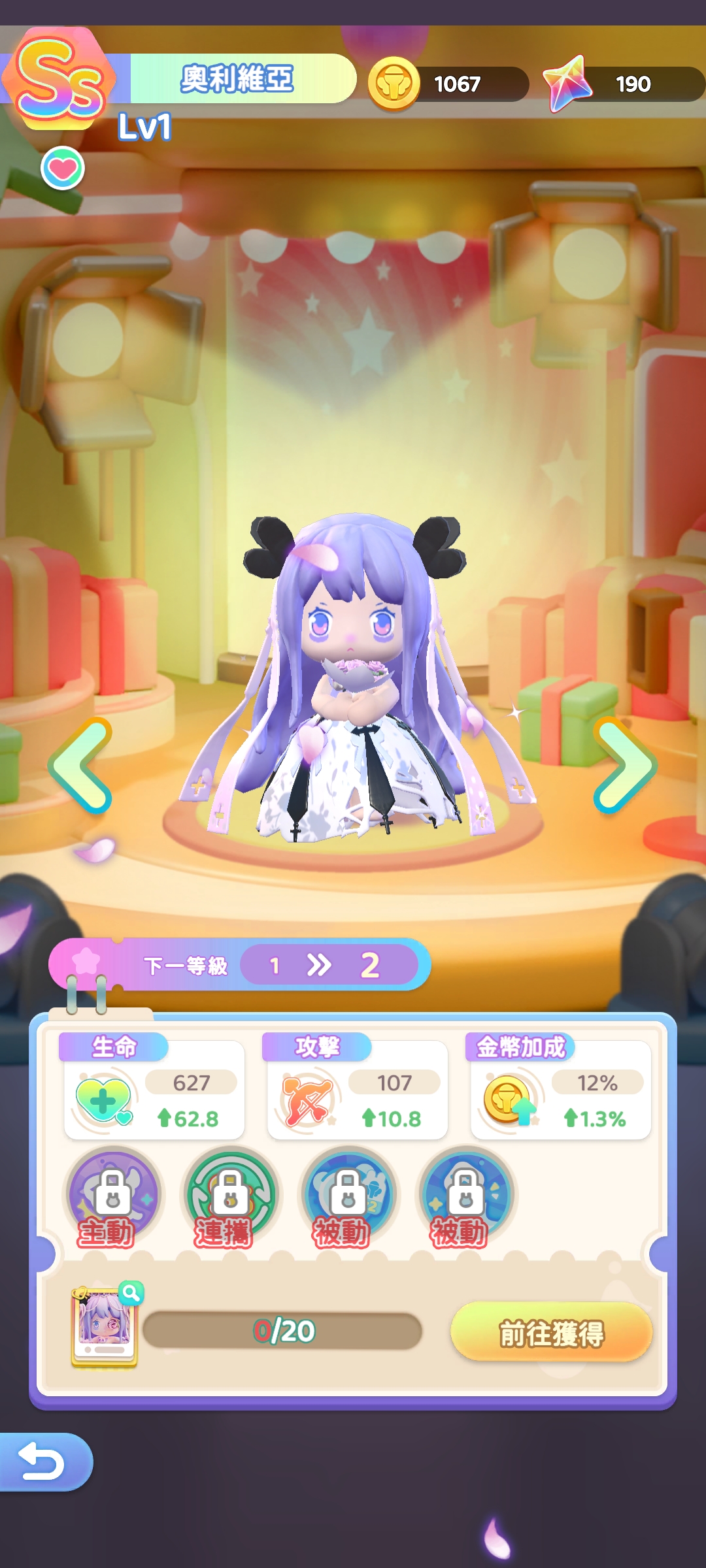
Task: Switch to the next character with the right arrow
Action: point(624,765)
